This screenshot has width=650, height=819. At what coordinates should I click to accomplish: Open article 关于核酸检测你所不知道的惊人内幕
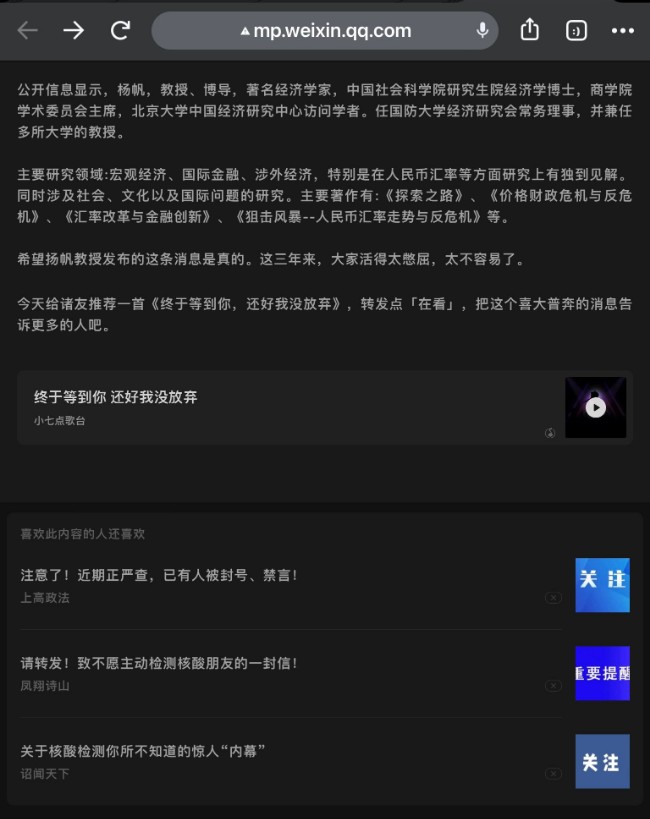(142, 751)
